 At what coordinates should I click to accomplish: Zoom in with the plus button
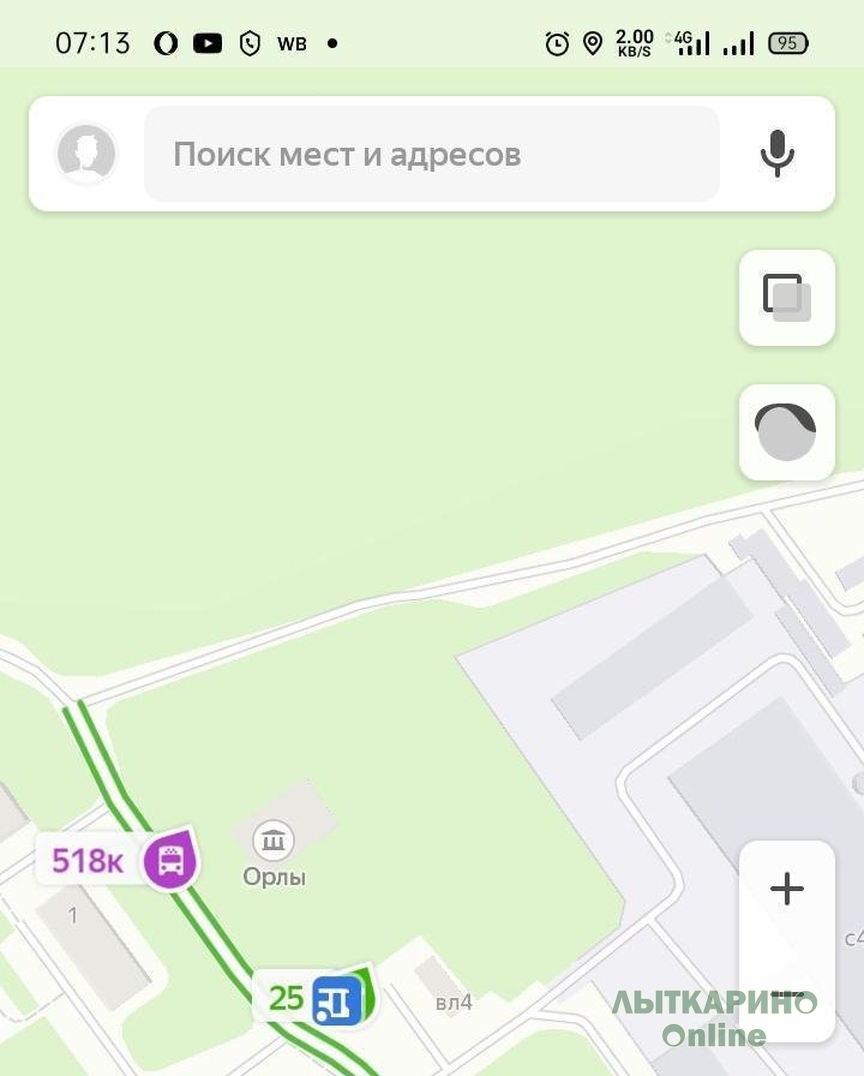pyautogui.click(x=787, y=889)
